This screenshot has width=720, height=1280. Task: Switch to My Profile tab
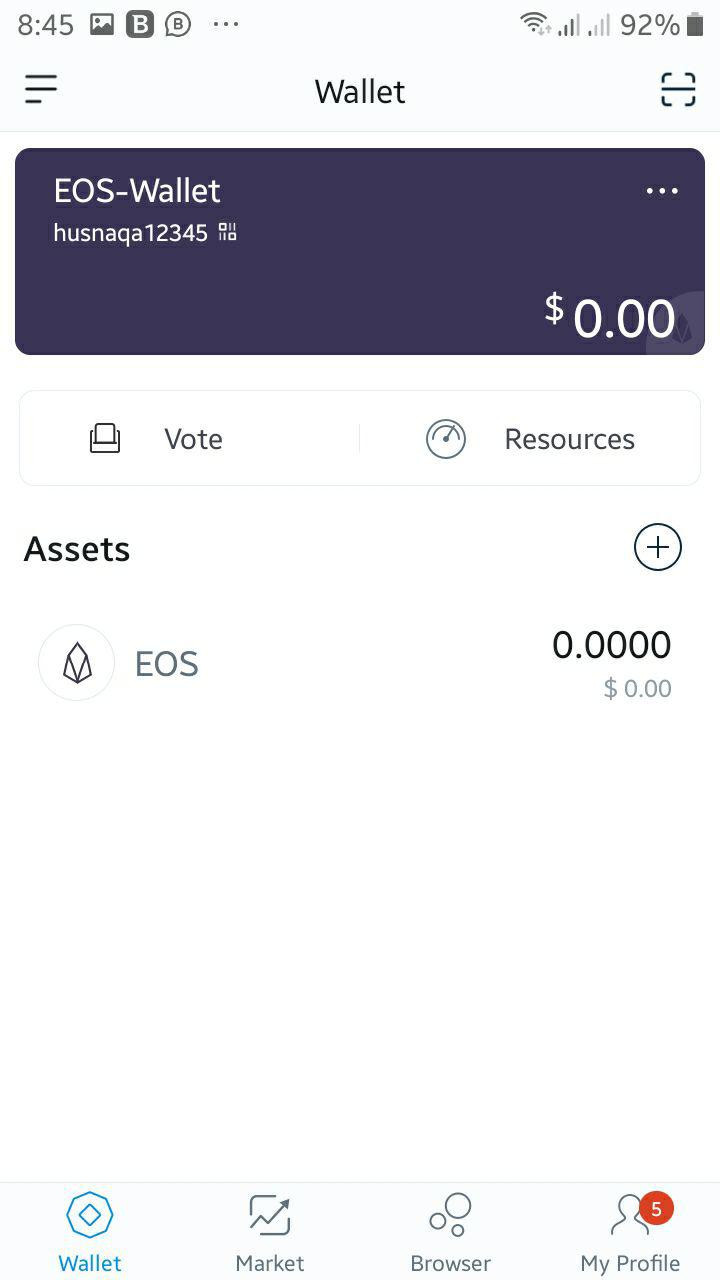click(630, 1233)
